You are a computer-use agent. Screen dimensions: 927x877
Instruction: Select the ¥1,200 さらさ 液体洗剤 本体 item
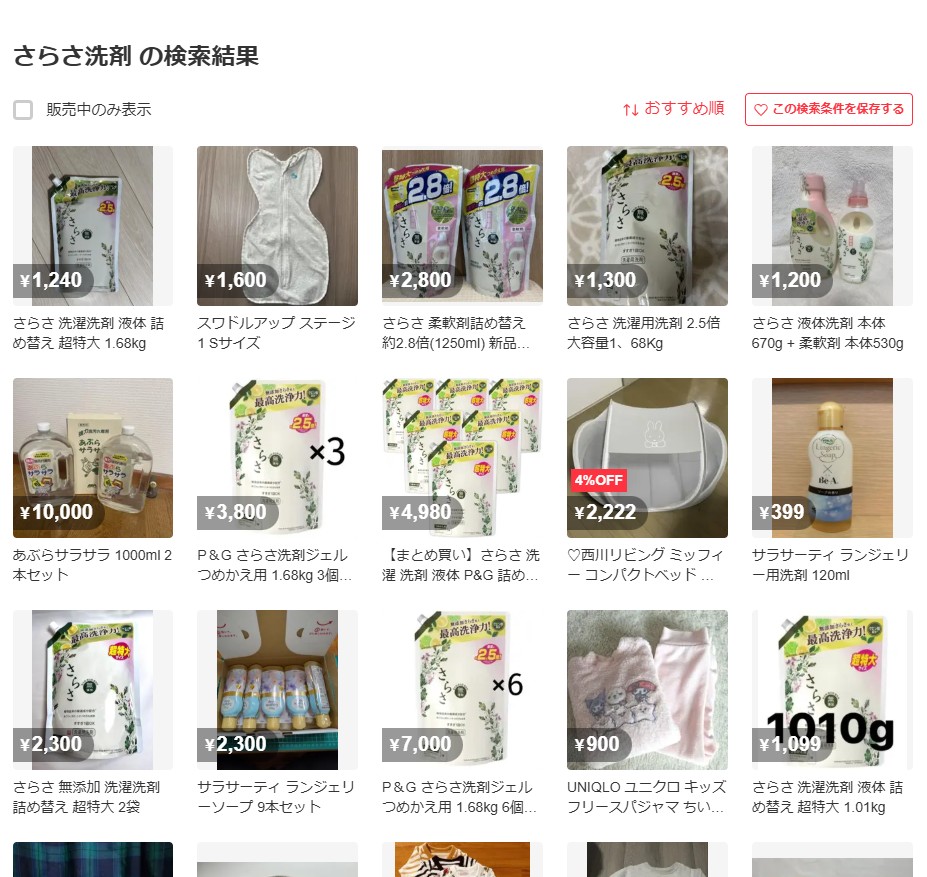click(x=832, y=226)
